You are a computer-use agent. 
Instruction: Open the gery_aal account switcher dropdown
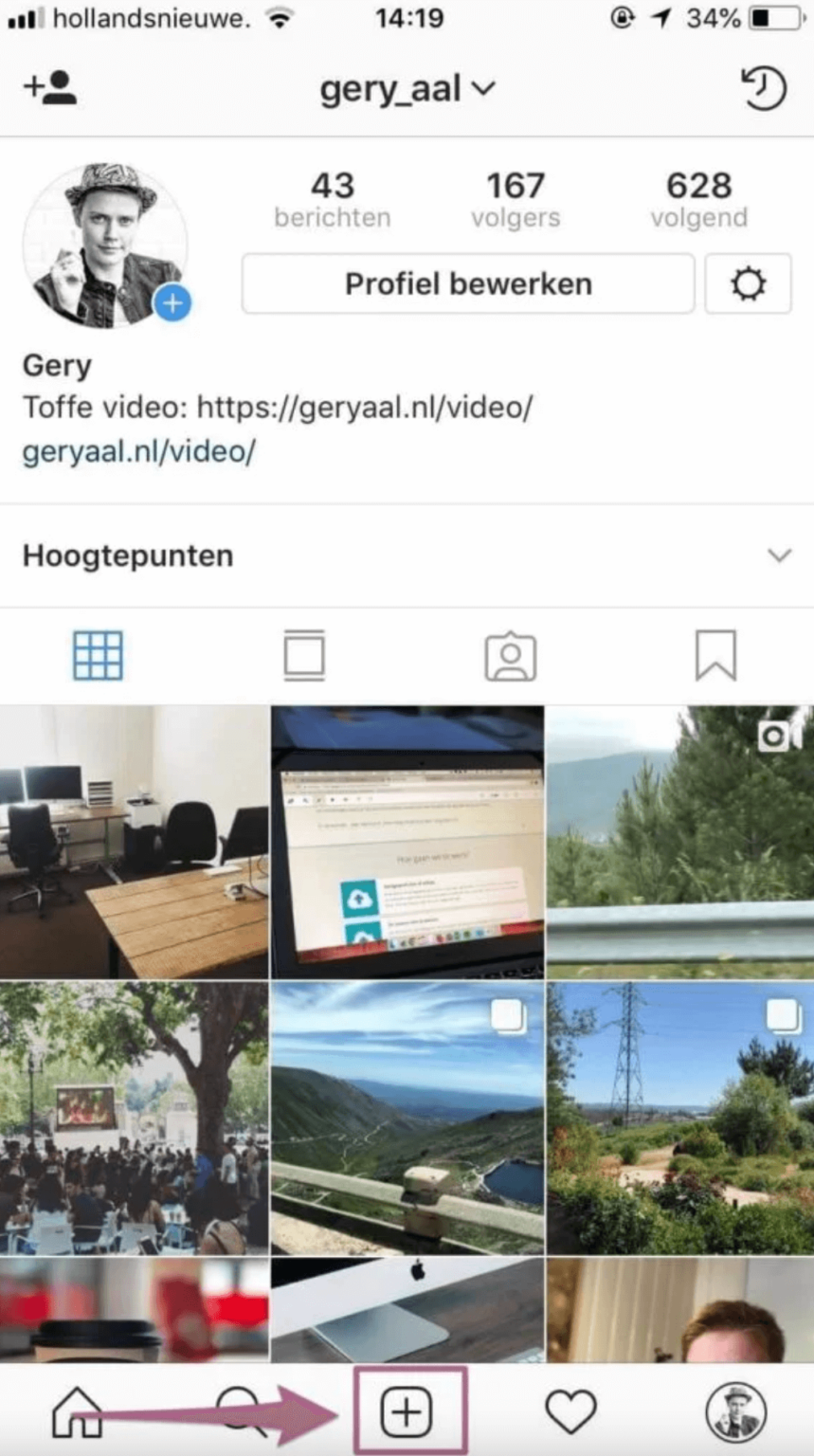pos(407,89)
